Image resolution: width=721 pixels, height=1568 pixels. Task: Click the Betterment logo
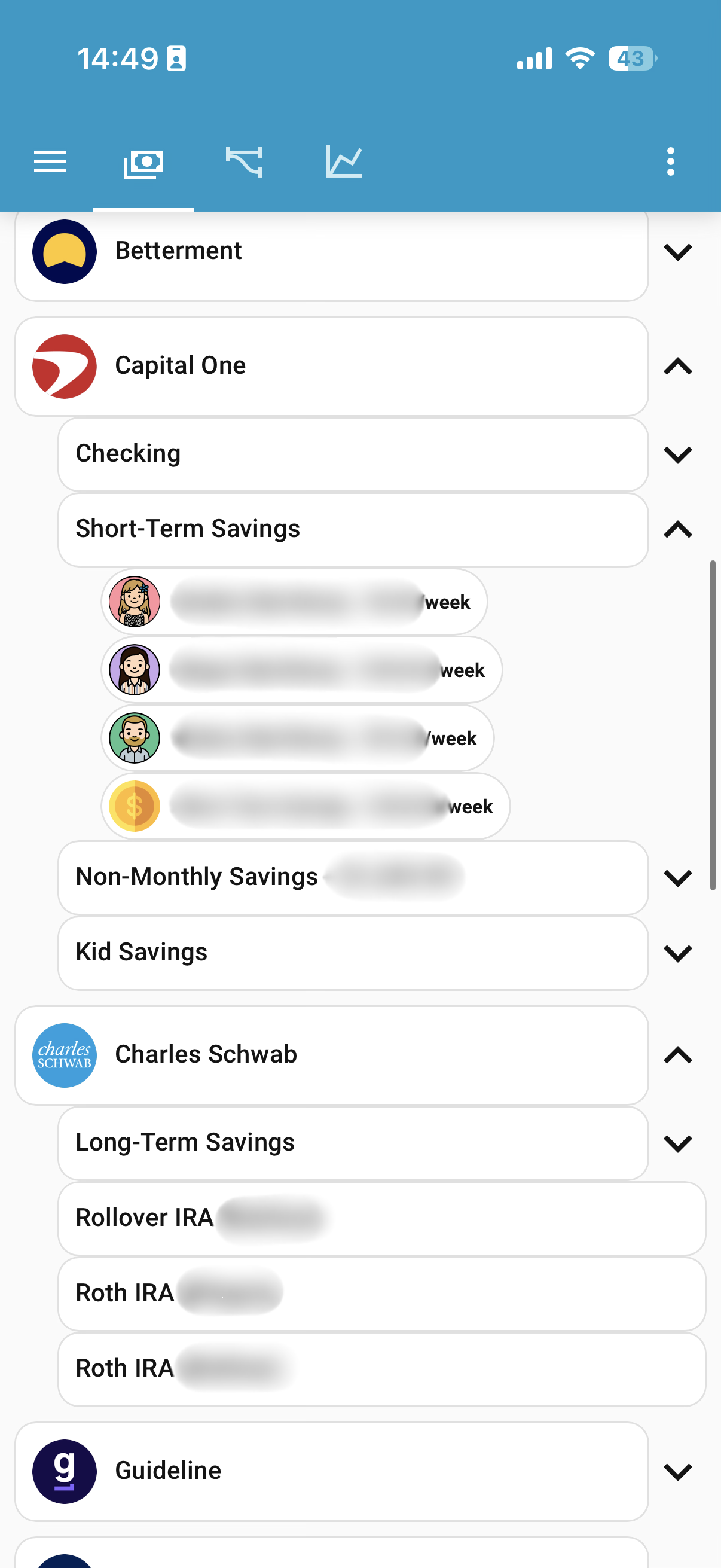click(x=65, y=250)
